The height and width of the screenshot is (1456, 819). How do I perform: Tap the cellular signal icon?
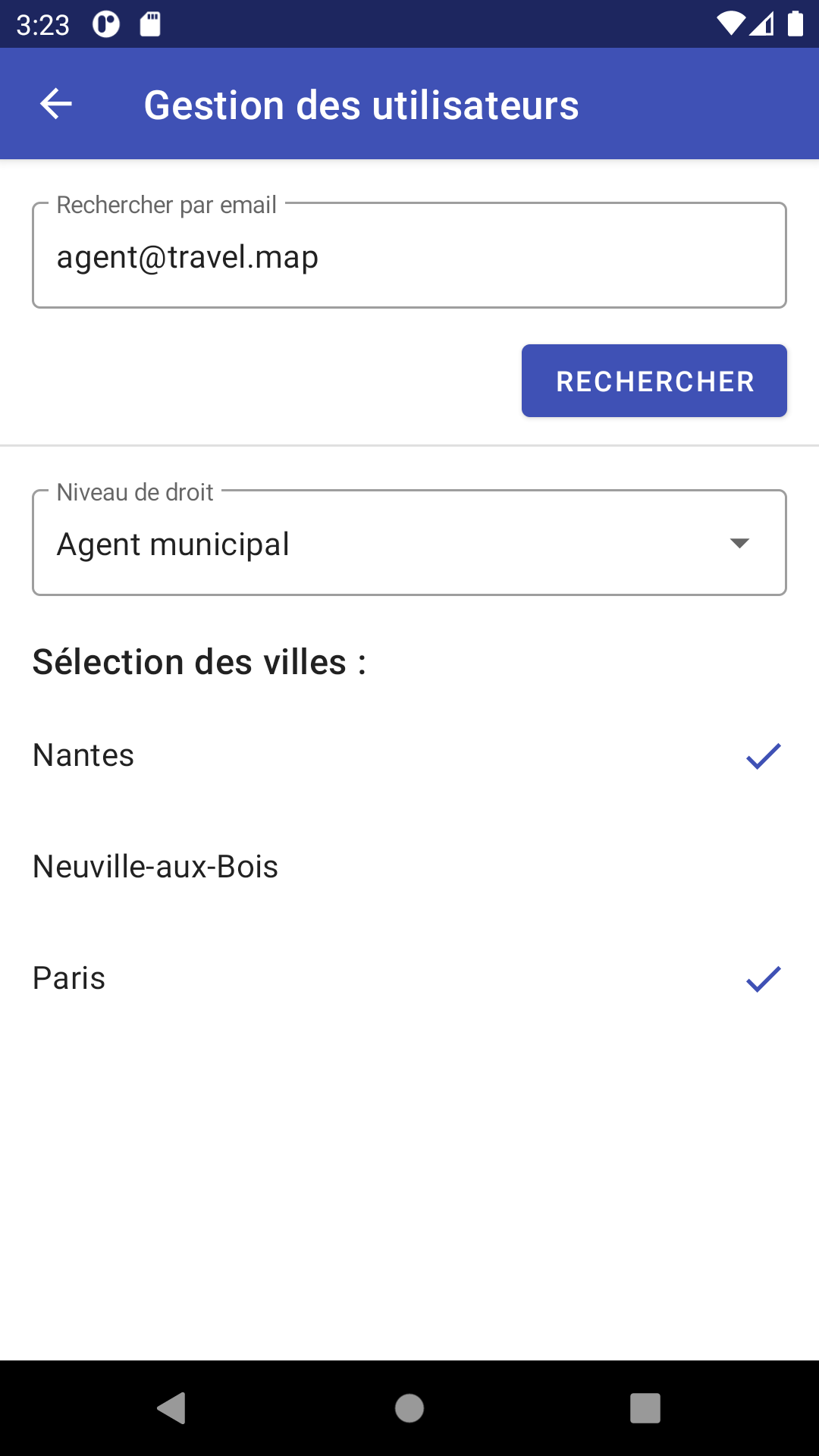(x=762, y=25)
